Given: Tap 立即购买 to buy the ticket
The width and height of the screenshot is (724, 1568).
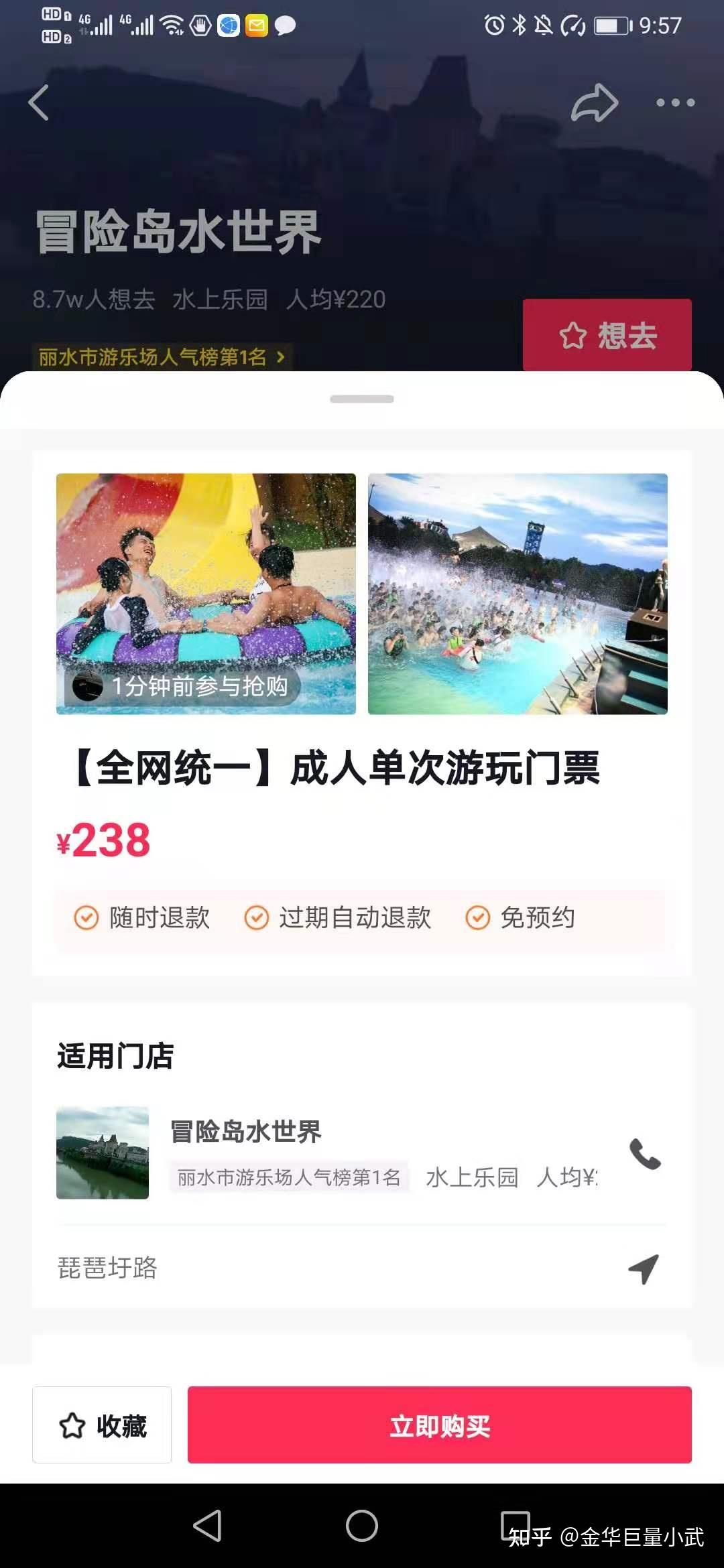Looking at the screenshot, I should [439, 1425].
